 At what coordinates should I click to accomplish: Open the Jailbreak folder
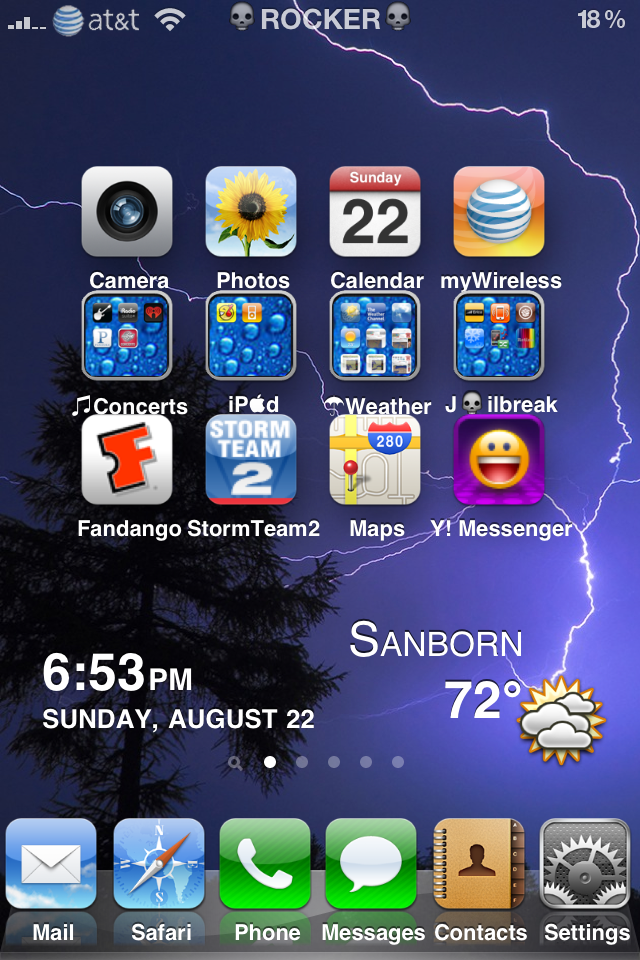[499, 336]
